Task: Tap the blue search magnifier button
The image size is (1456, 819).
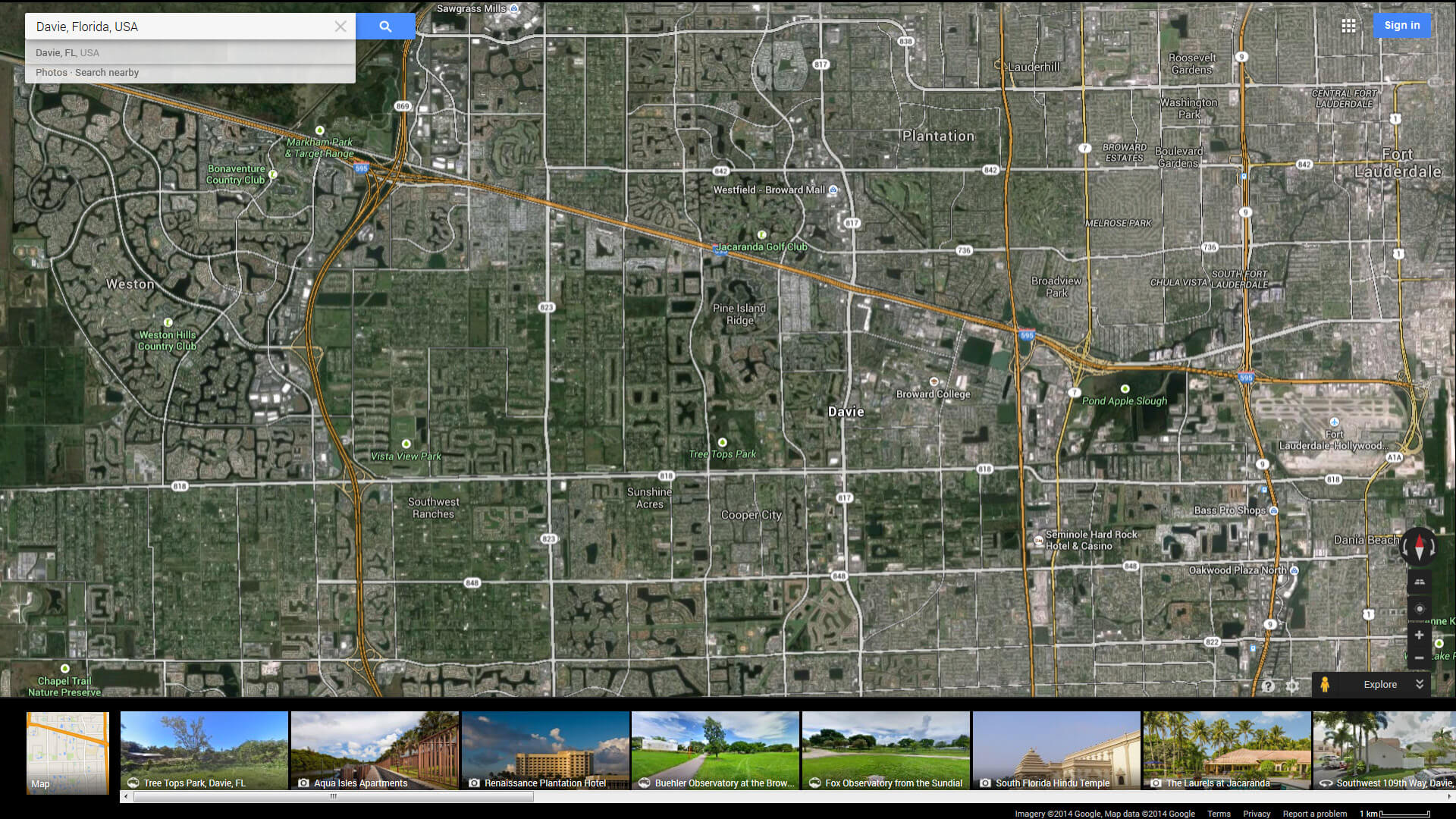Action: (385, 27)
